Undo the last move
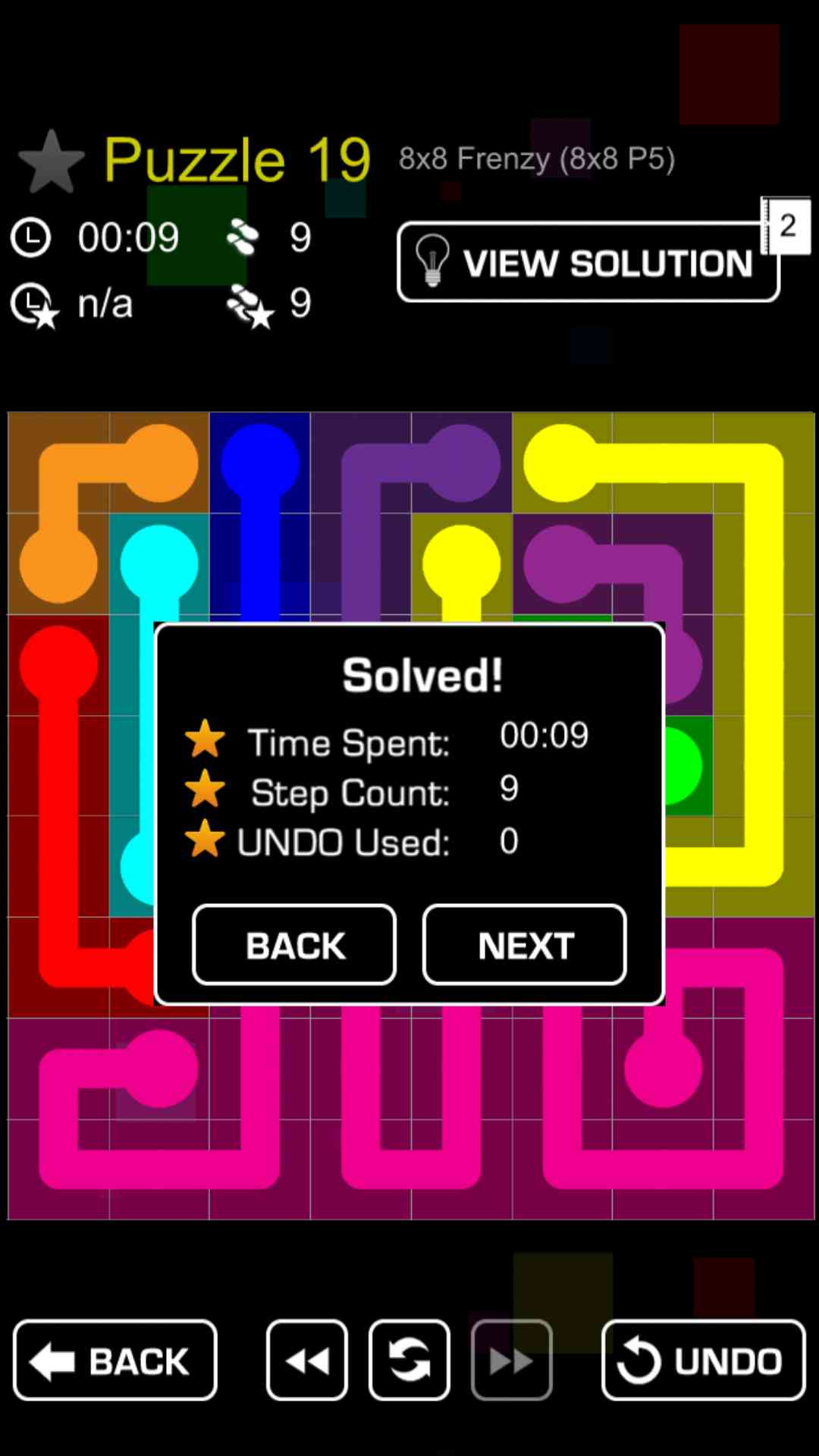 pyautogui.click(x=703, y=1360)
